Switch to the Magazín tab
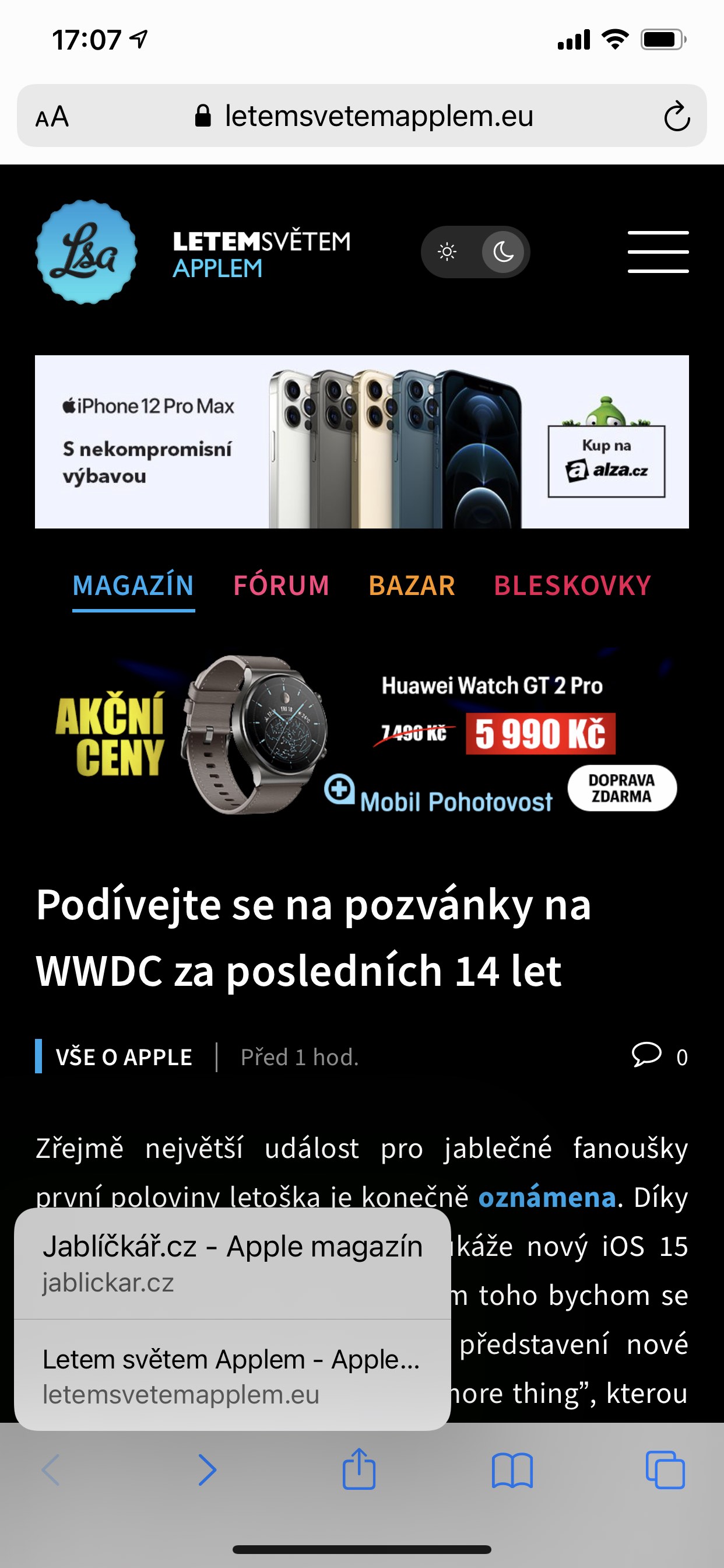The height and width of the screenshot is (1568, 724). [x=133, y=586]
